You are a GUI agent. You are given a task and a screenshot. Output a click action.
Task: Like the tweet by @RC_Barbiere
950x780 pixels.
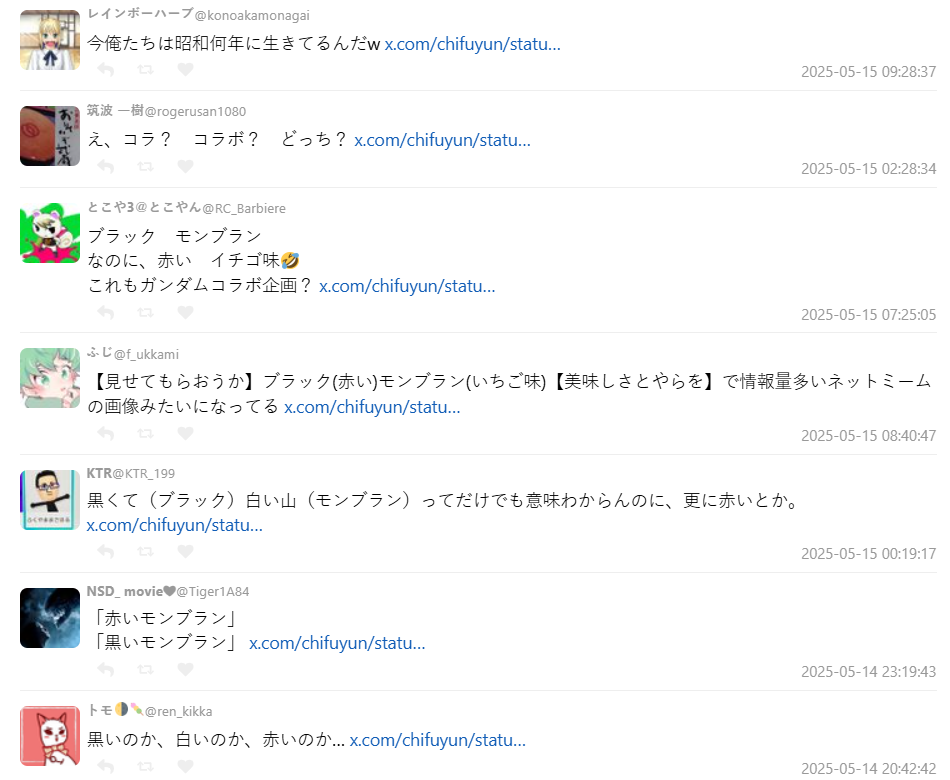click(x=185, y=313)
